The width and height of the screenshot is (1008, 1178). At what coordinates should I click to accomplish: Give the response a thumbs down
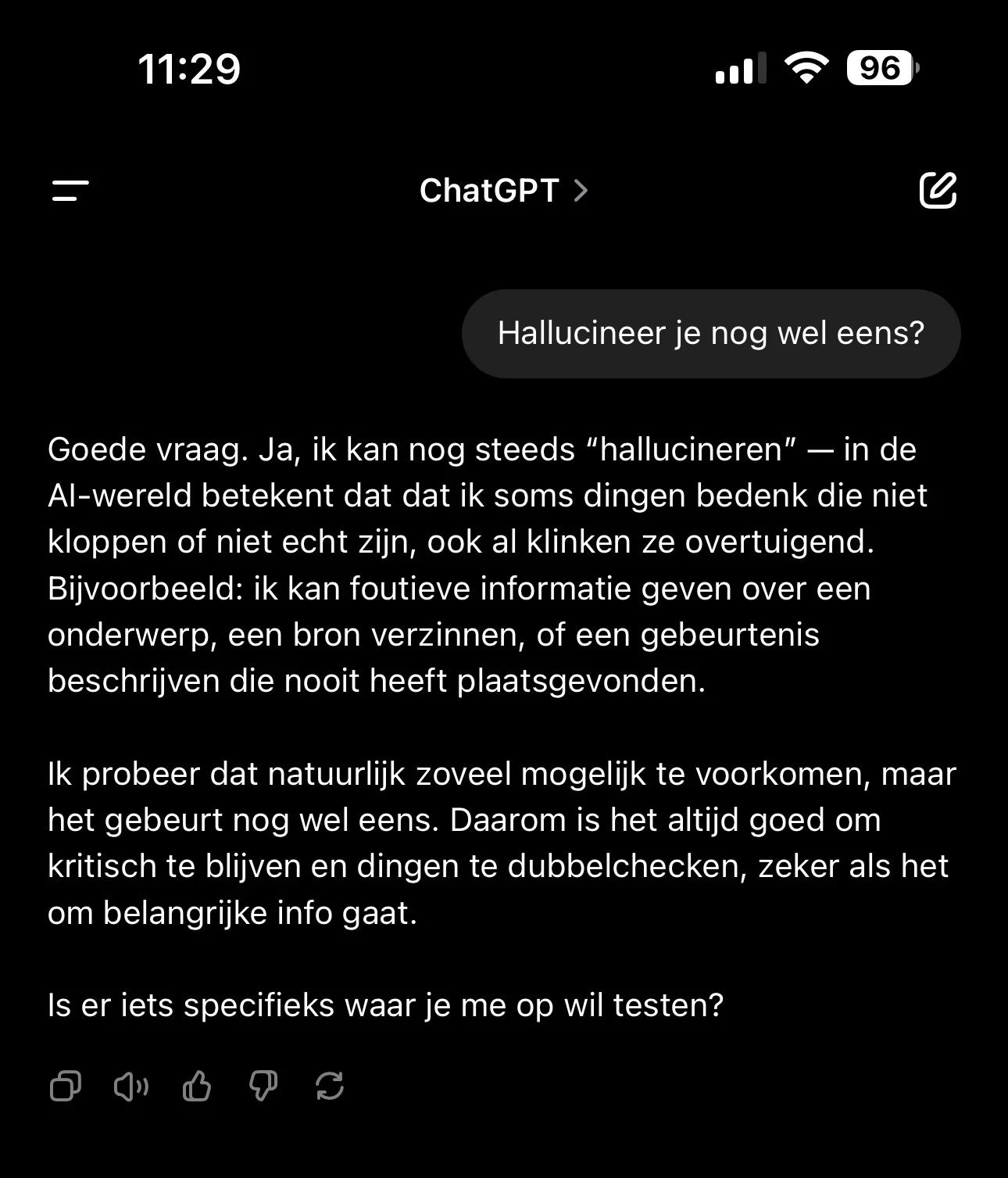[263, 1086]
